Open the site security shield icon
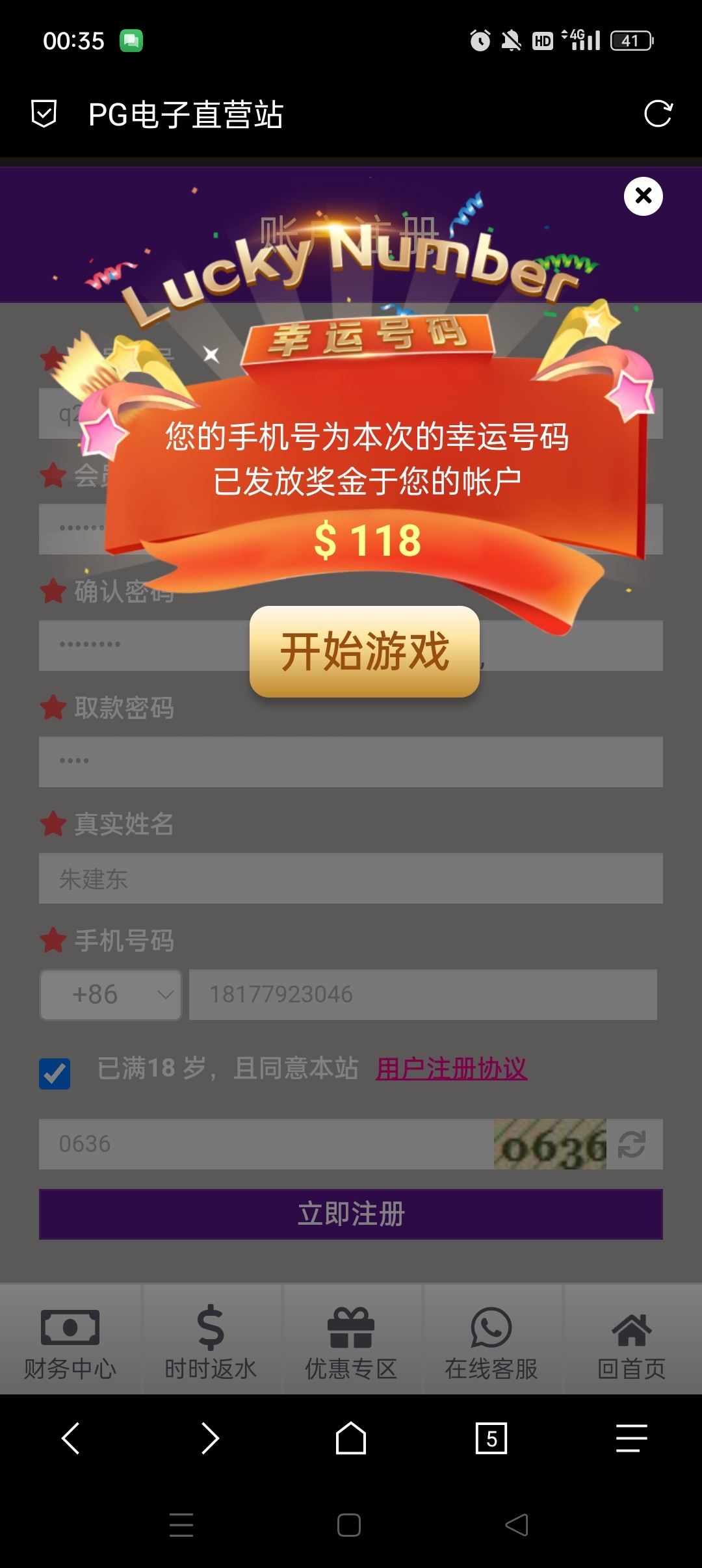The height and width of the screenshot is (1568, 702). click(44, 114)
